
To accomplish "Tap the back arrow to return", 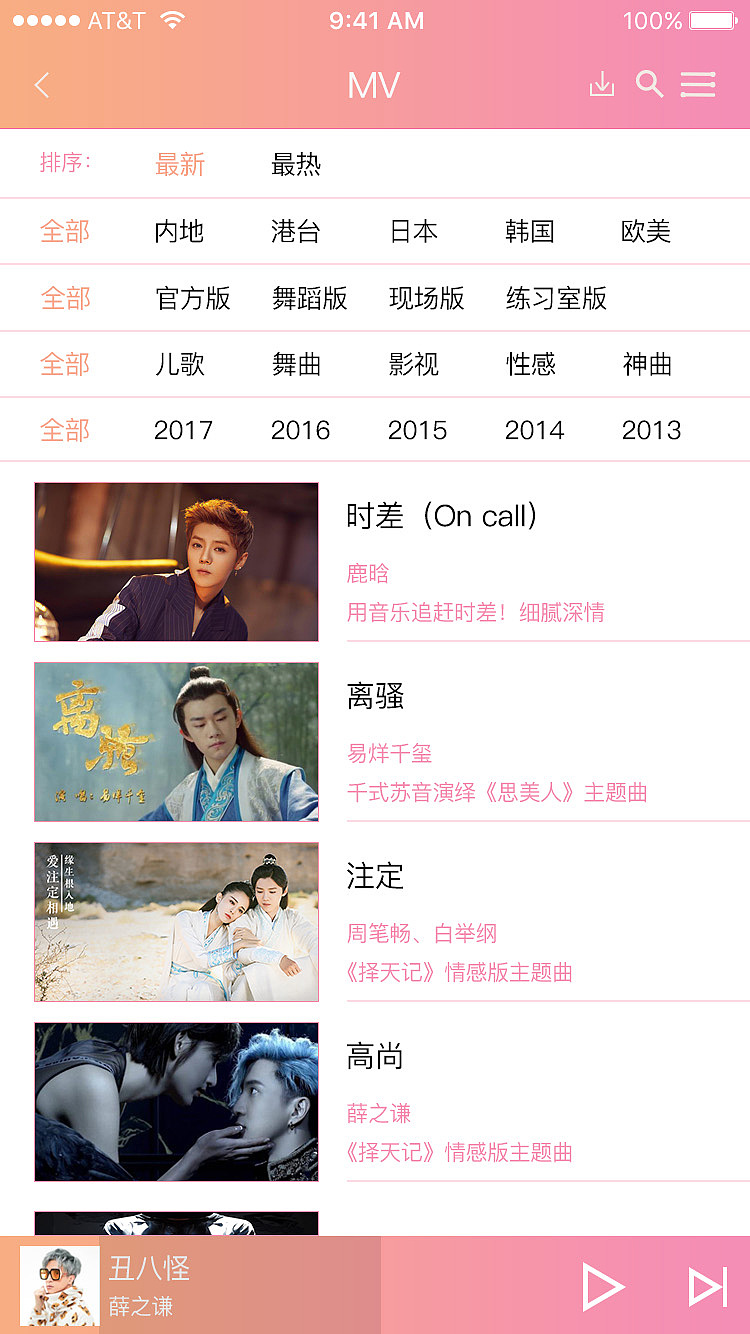I will [41, 85].
